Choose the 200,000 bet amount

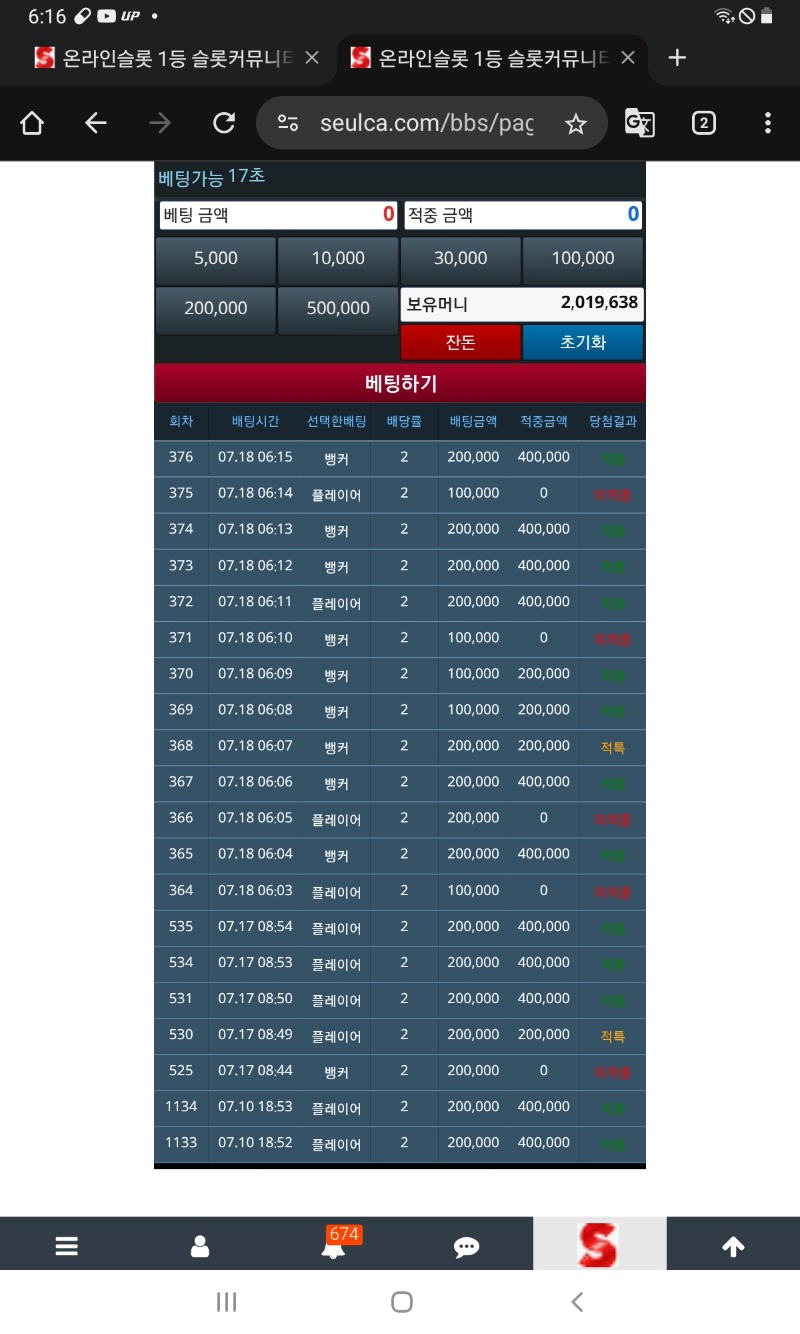tap(215, 309)
